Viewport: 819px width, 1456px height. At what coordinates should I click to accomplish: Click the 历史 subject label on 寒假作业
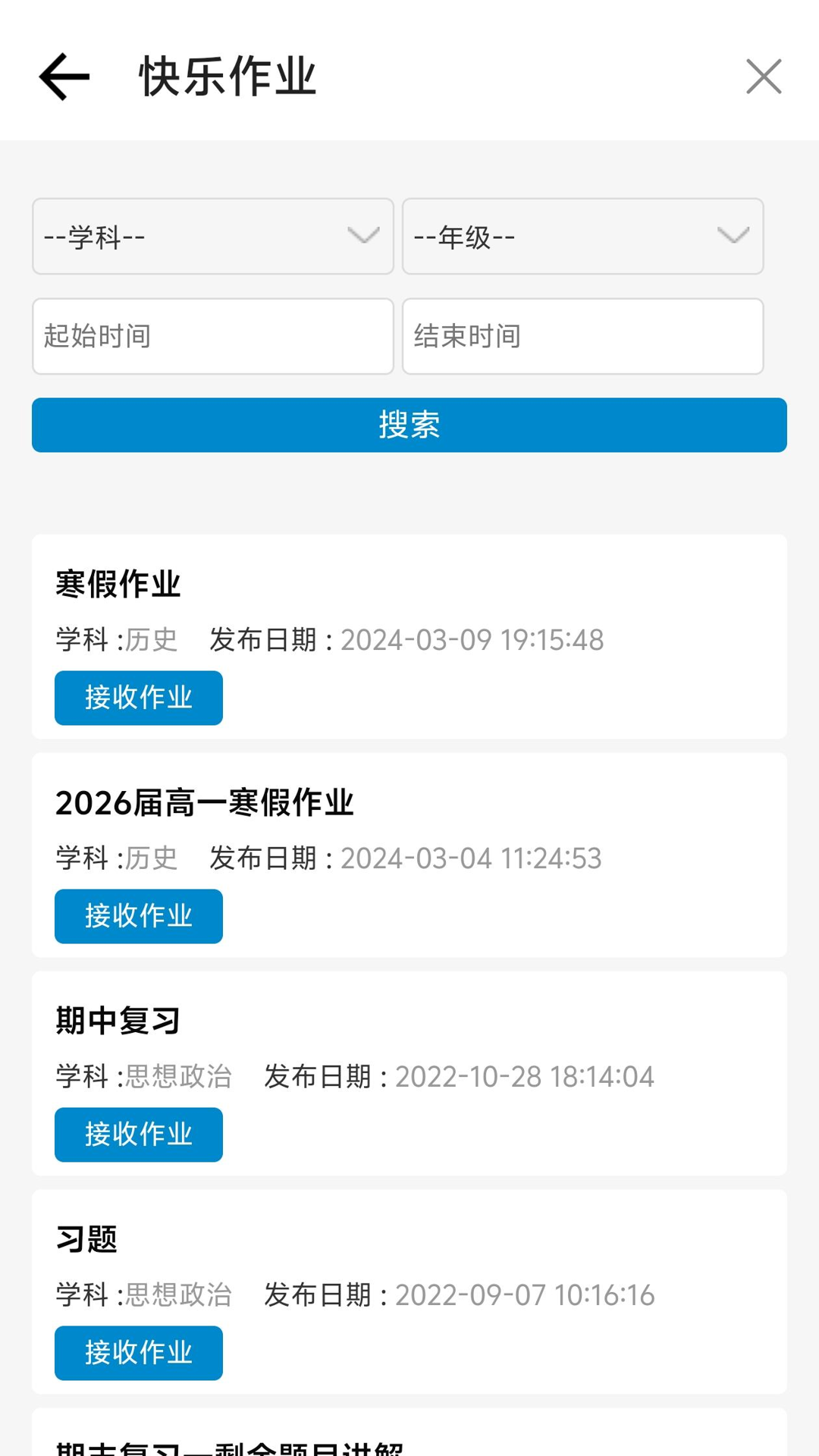pos(151,639)
